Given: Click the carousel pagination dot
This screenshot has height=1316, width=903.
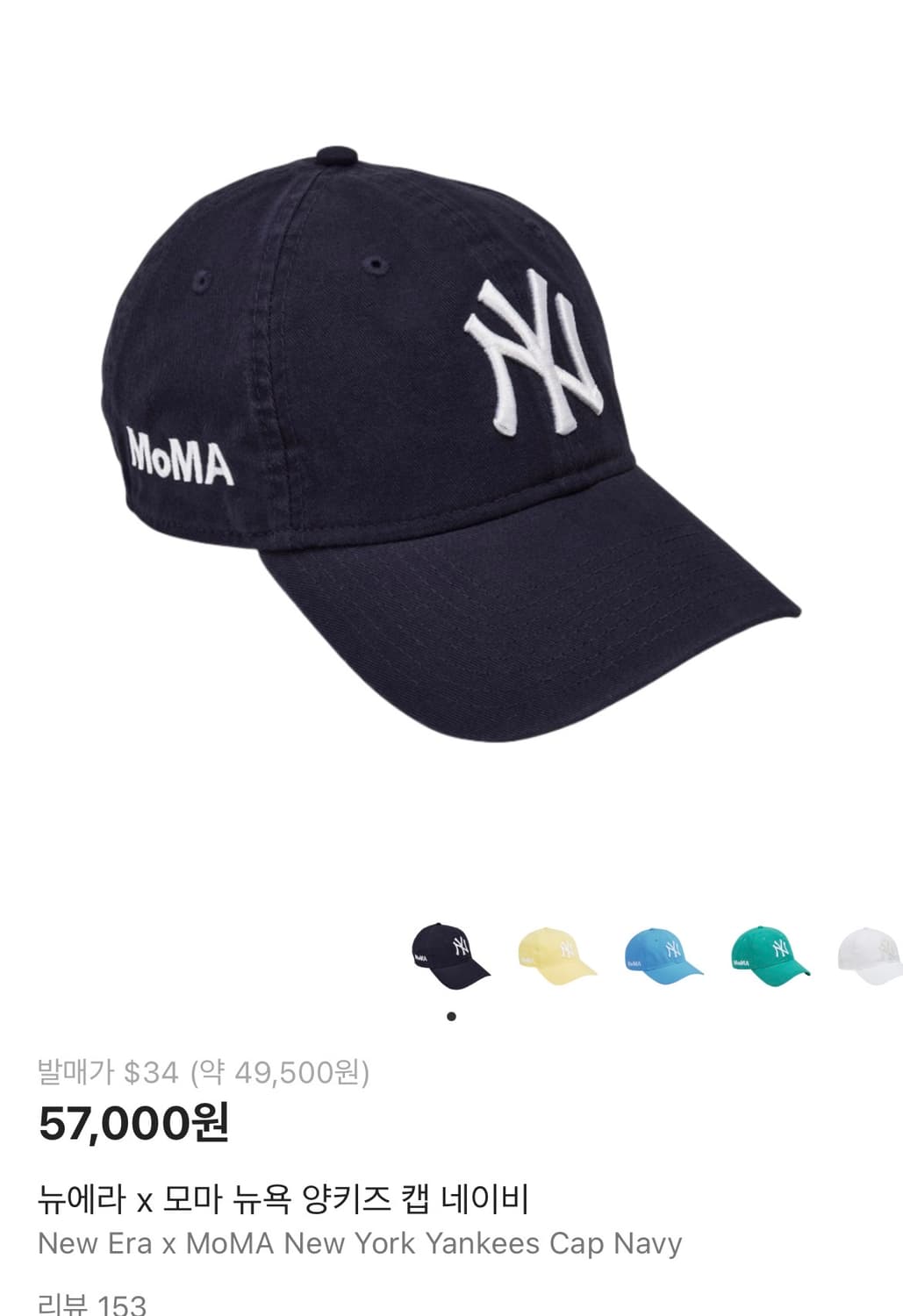Looking at the screenshot, I should pos(451,1014).
